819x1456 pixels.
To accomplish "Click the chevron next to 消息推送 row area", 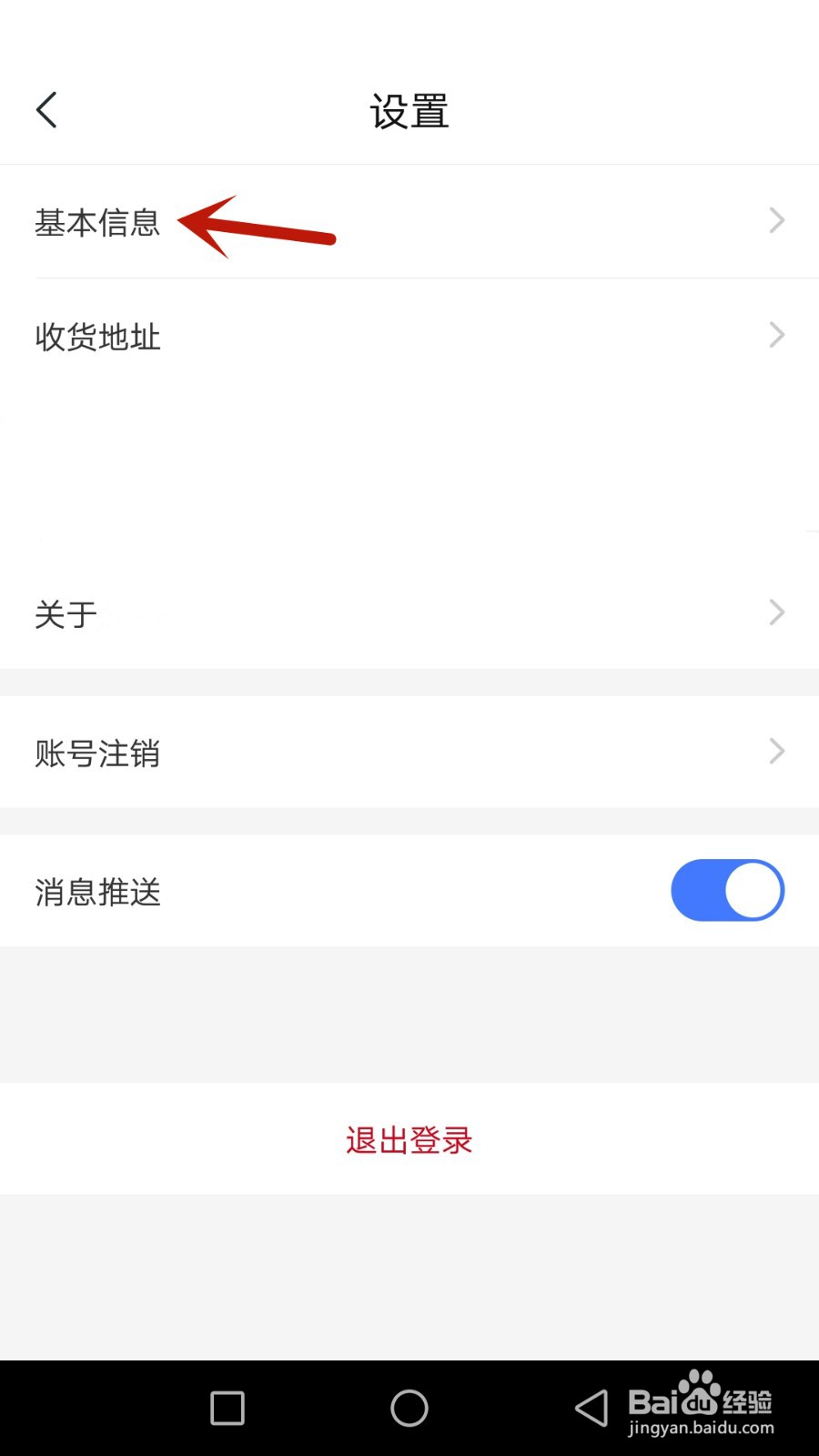I will tap(728, 890).
